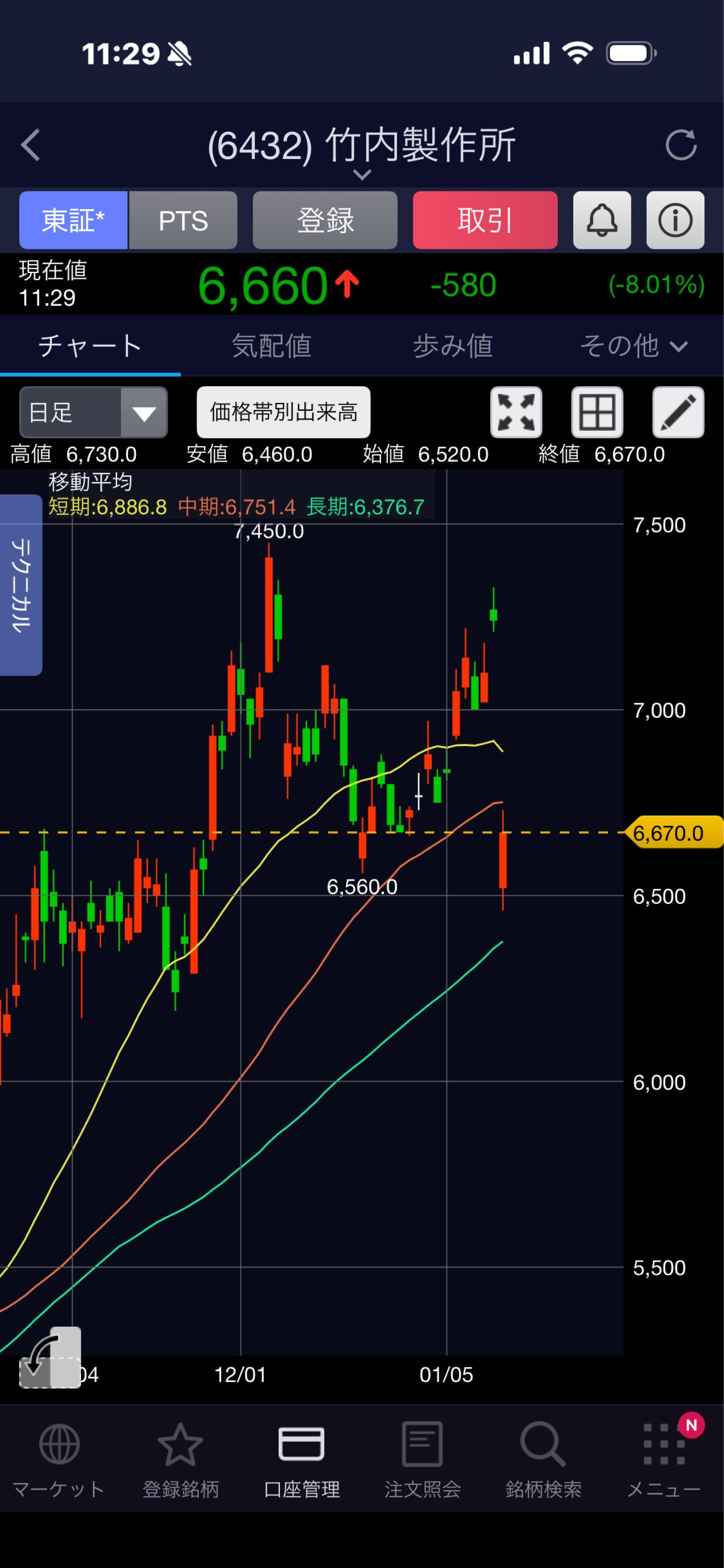Open the stock info icon
The height and width of the screenshot is (1568, 724).
coord(675,220)
